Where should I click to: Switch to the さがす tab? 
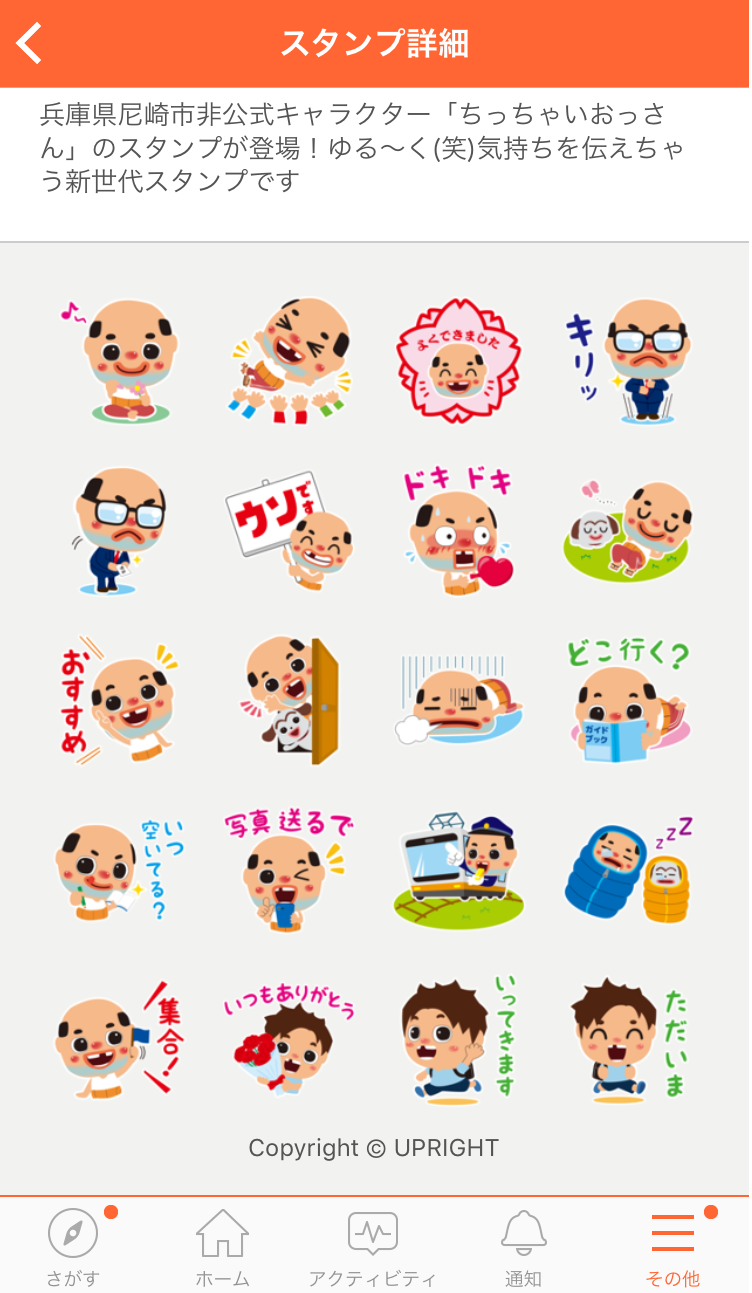73,1246
